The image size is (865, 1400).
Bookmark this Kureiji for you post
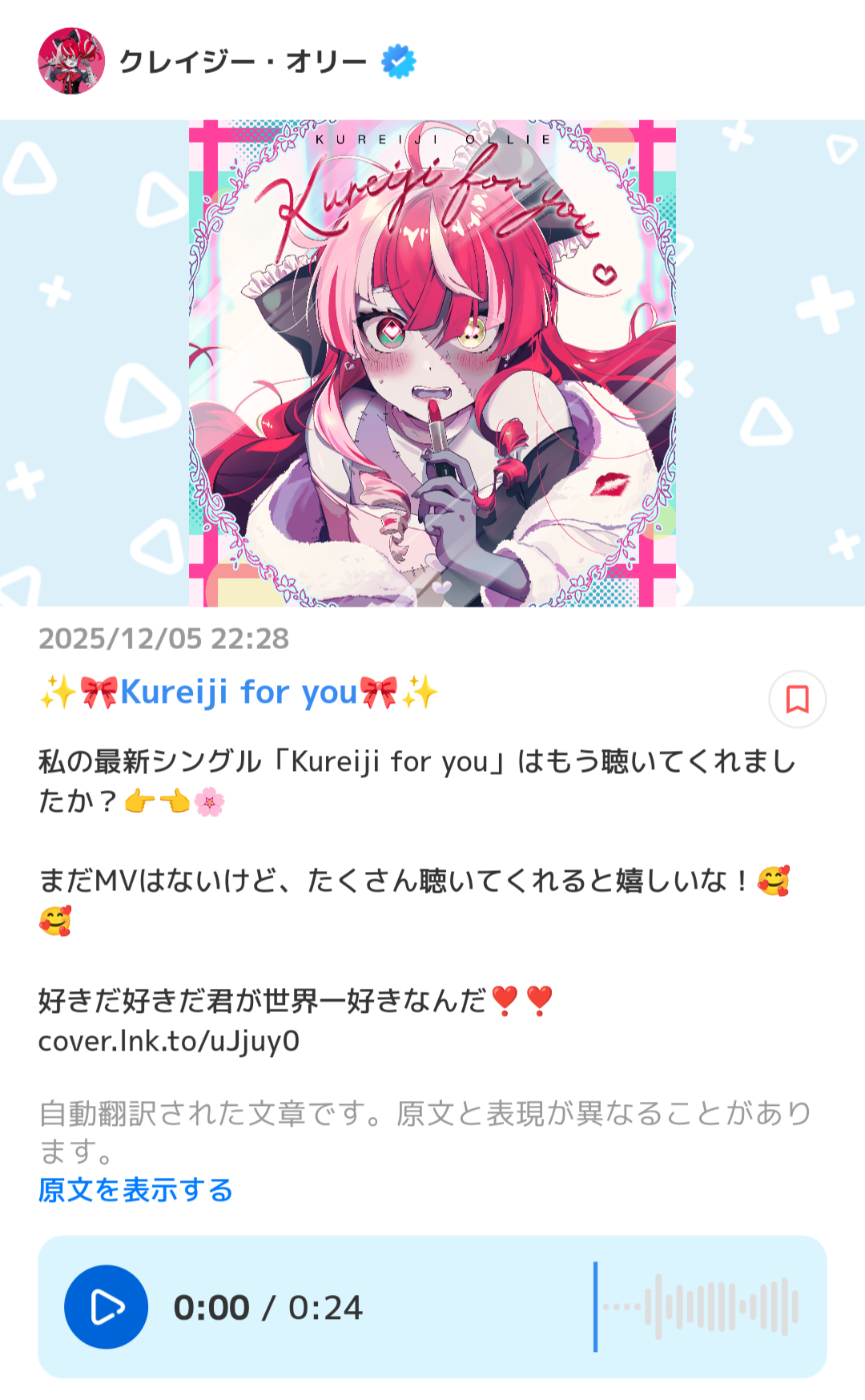point(797,699)
